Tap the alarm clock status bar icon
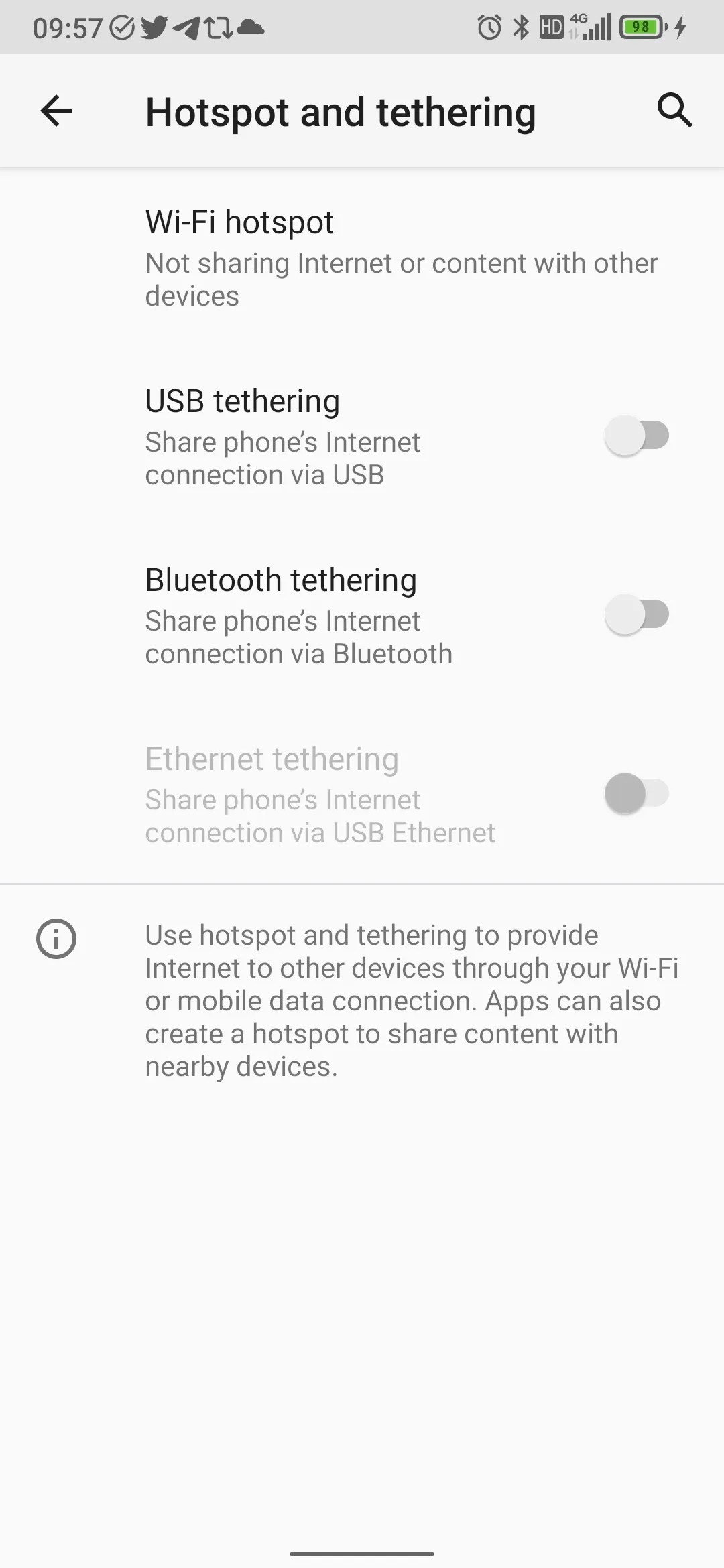Image resolution: width=724 pixels, height=1568 pixels. click(488, 27)
